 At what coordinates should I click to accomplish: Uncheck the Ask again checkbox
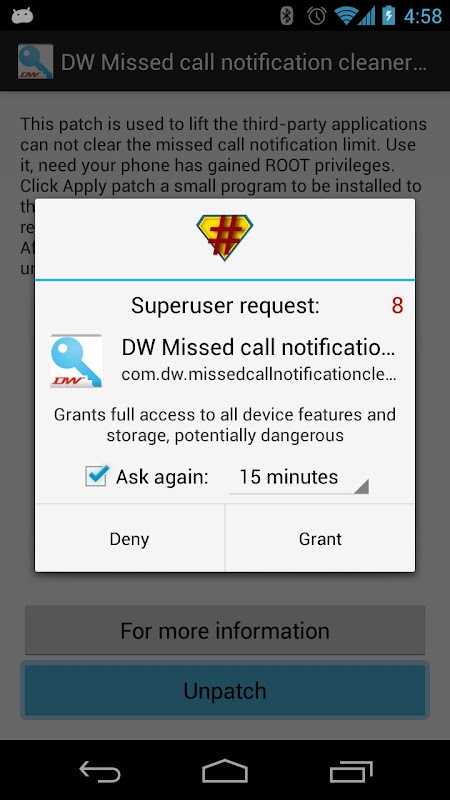(96, 476)
